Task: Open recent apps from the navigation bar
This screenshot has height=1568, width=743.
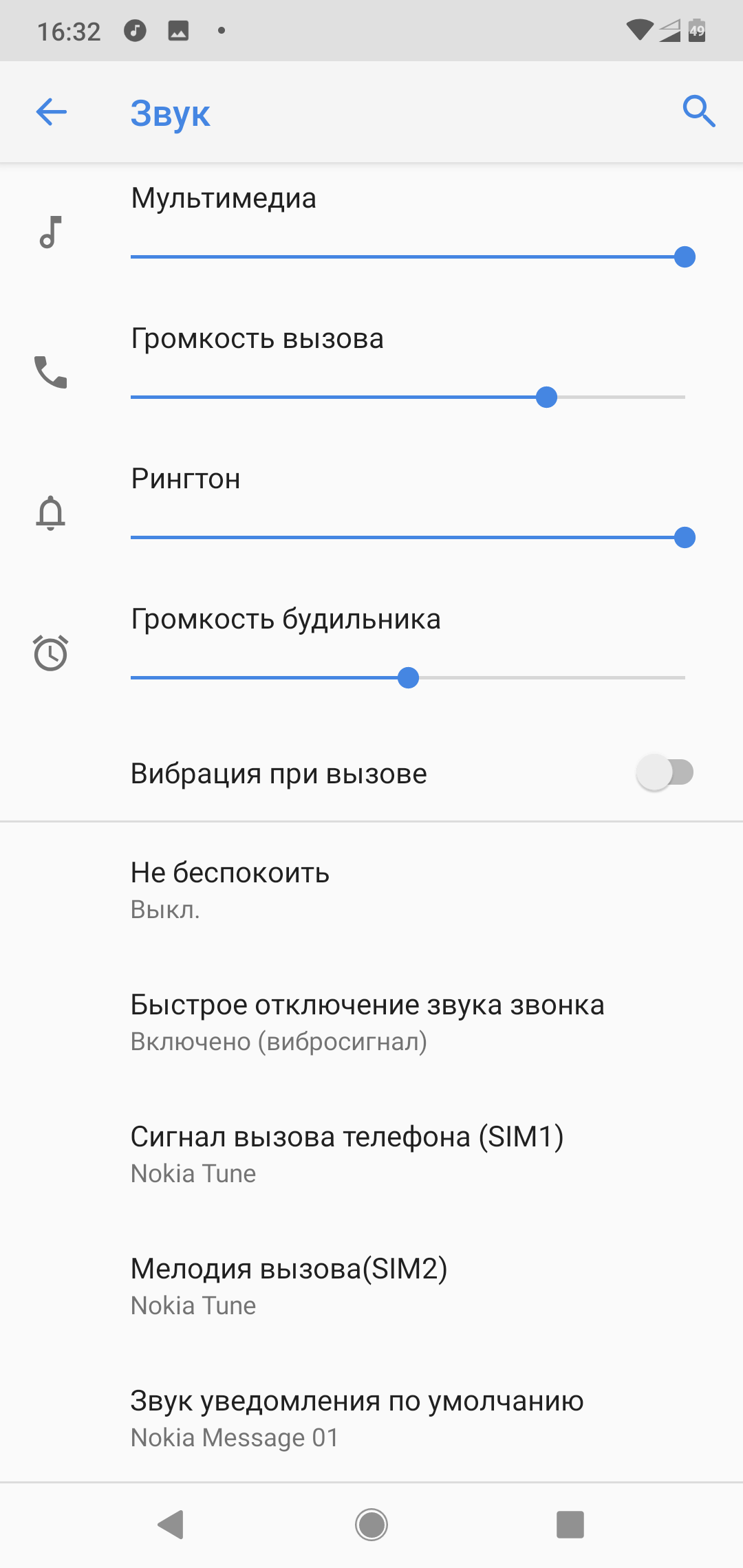Action: [570, 1525]
